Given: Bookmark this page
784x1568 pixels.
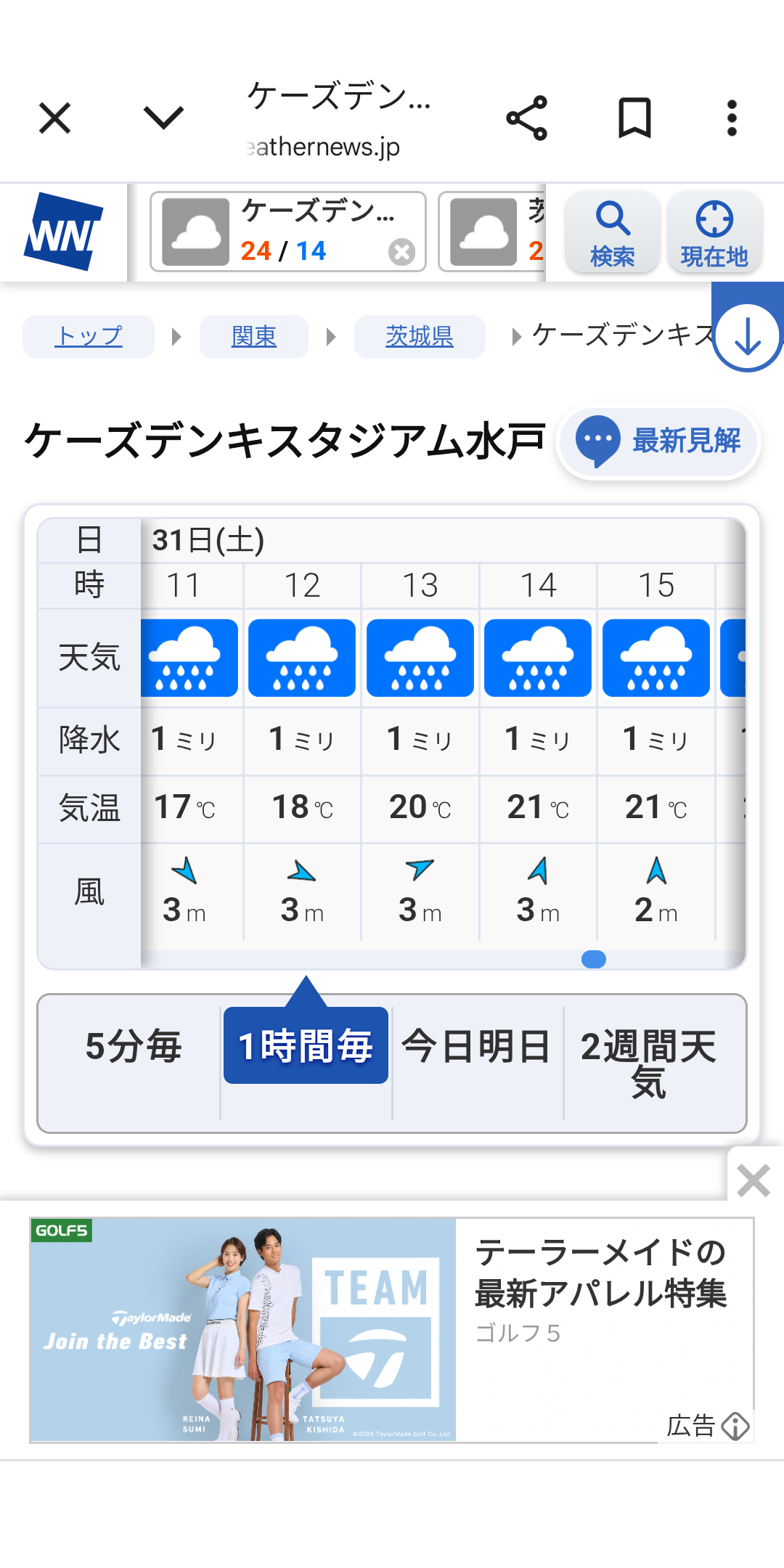Looking at the screenshot, I should pos(634,118).
